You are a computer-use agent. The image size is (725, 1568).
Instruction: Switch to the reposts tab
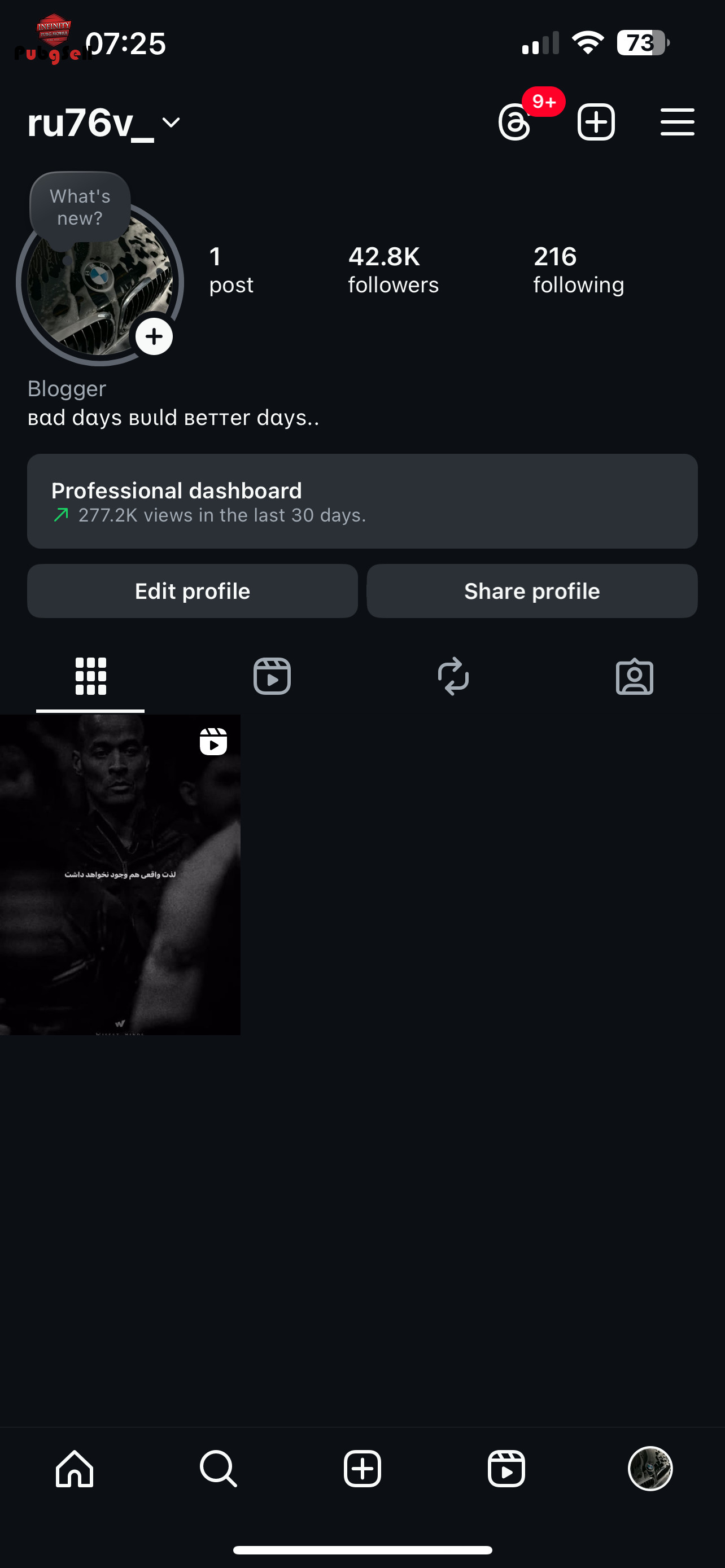click(x=453, y=676)
